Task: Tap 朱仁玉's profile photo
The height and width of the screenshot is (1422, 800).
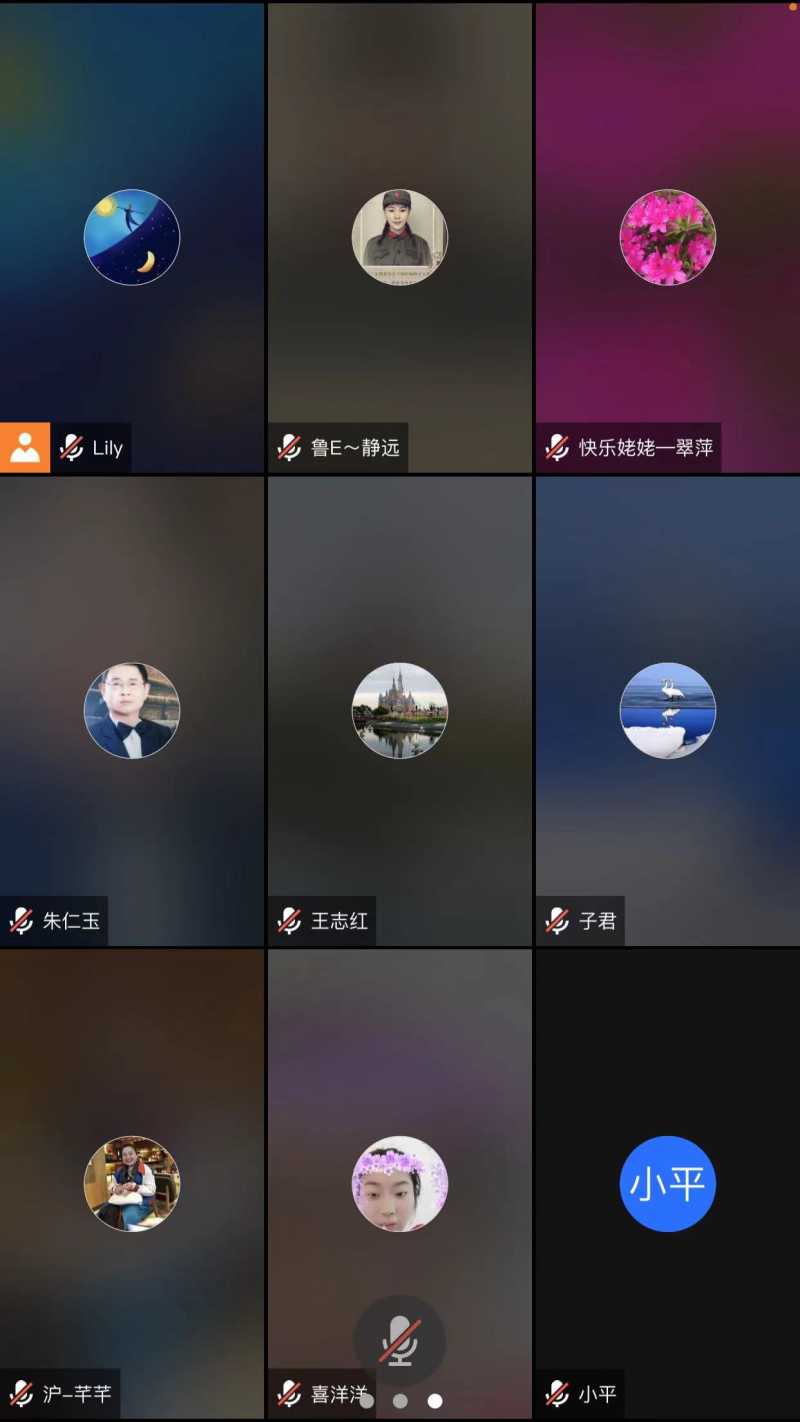Action: click(x=131, y=710)
